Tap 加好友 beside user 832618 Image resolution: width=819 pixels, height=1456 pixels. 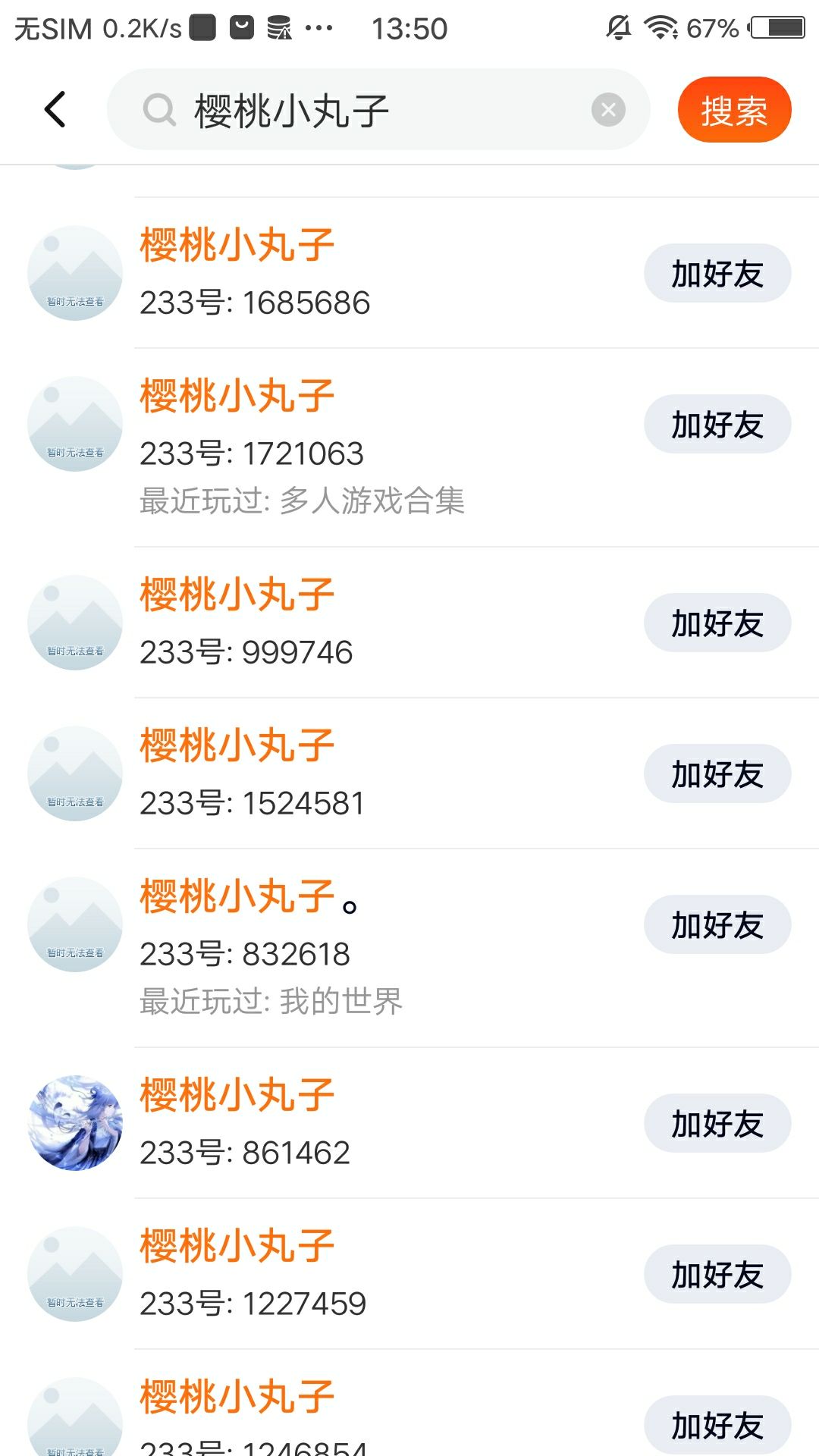tap(717, 924)
